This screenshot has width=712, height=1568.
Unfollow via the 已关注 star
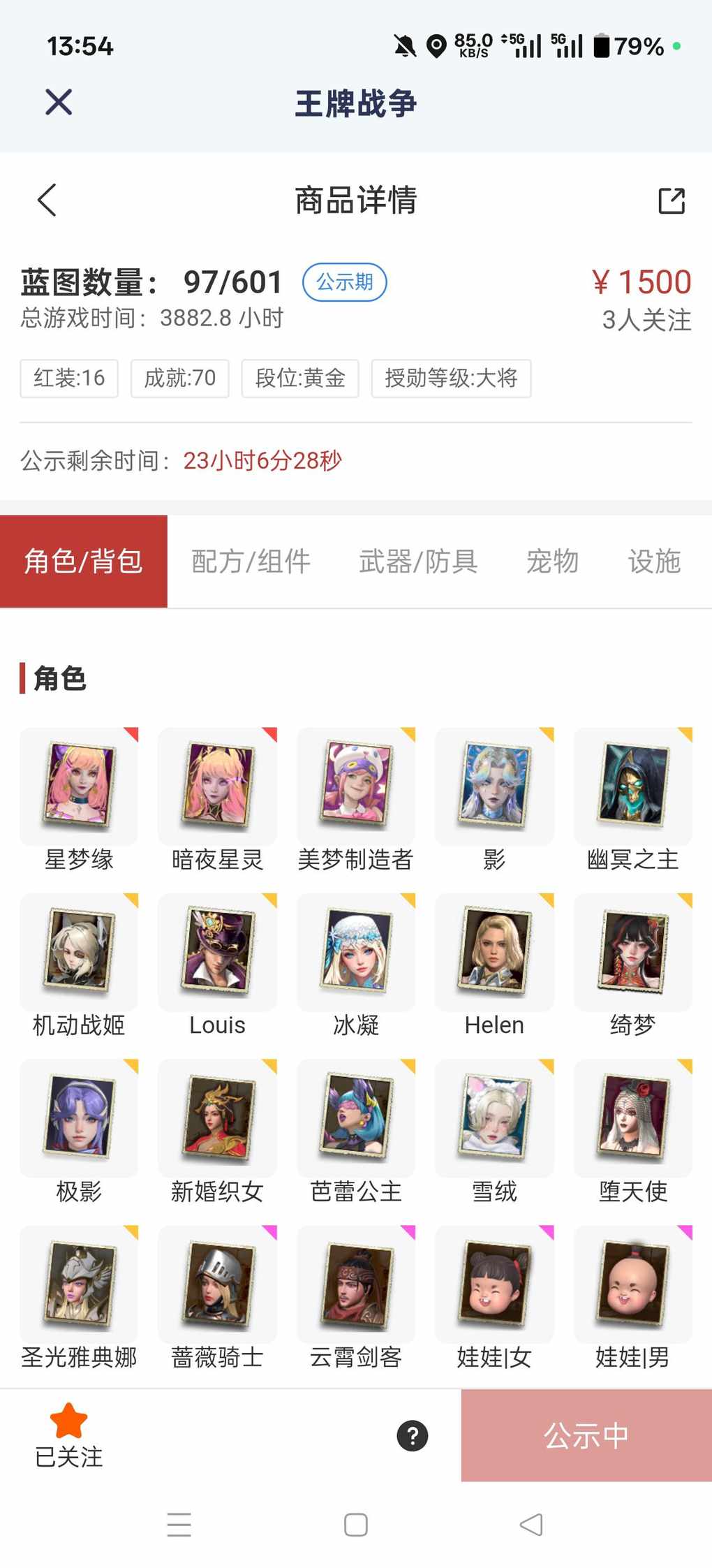pyautogui.click(x=68, y=1435)
